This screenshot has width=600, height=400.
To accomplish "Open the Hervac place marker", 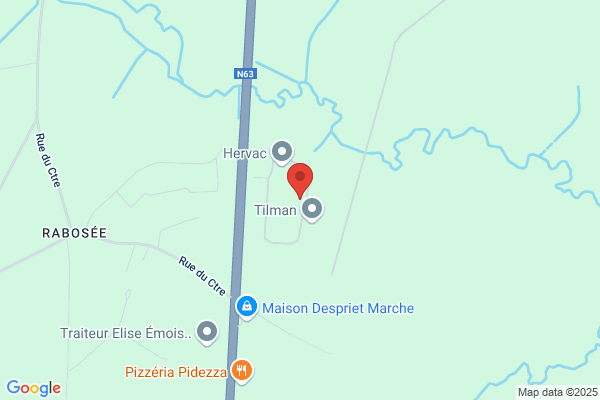I will coord(282,152).
